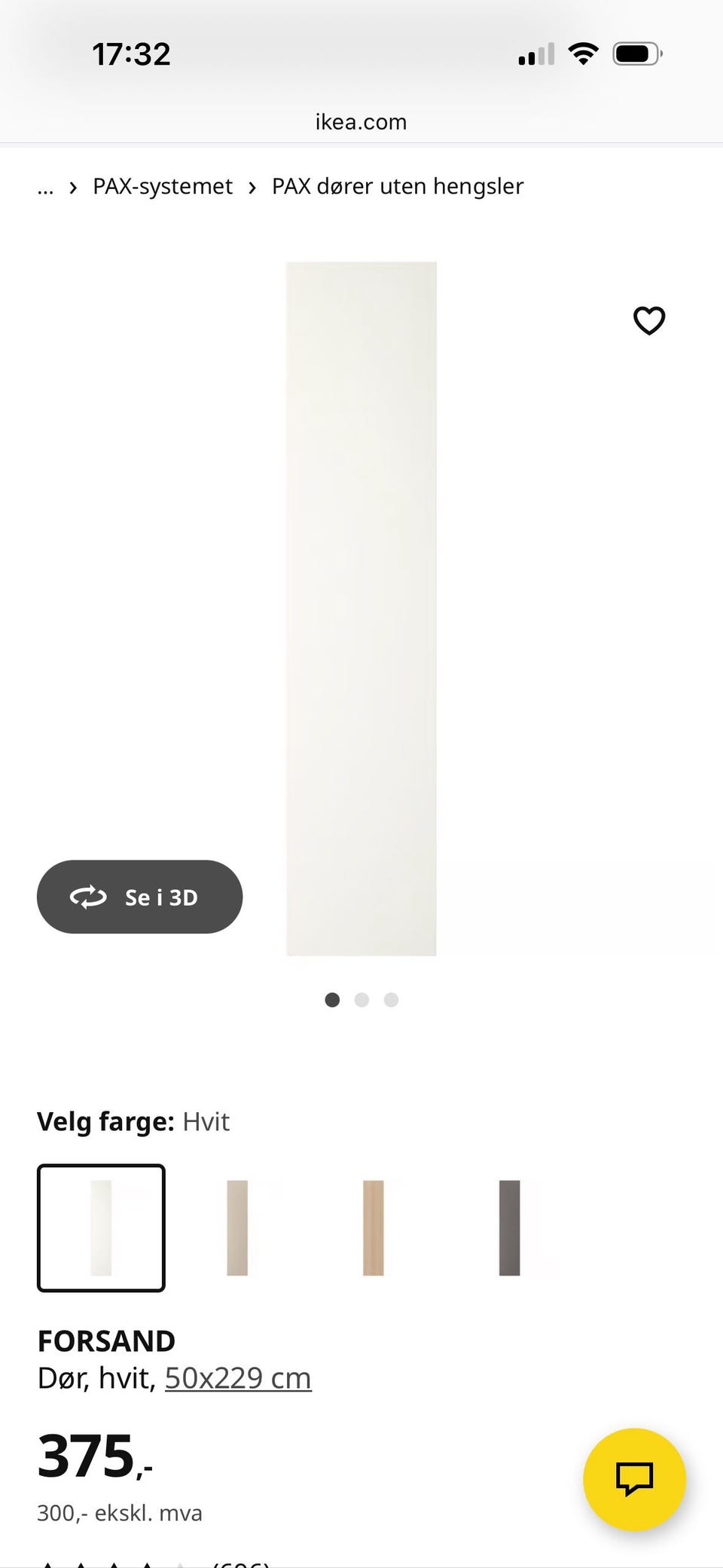This screenshot has width=723, height=1568.
Task: Open the main FORSAND door image
Action: coord(361,609)
